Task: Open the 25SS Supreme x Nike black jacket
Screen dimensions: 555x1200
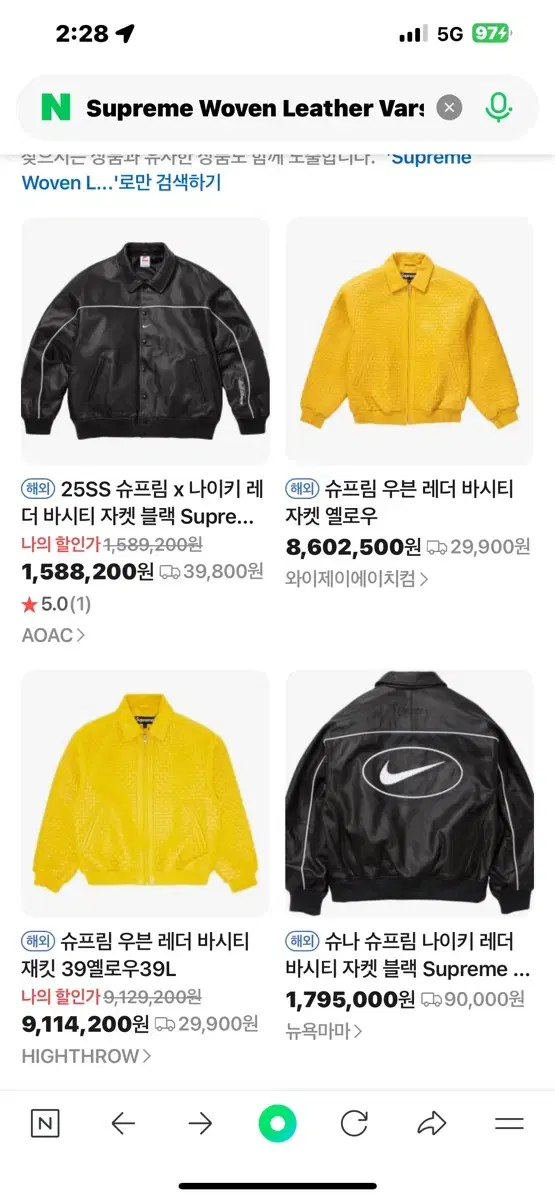Action: (145, 341)
